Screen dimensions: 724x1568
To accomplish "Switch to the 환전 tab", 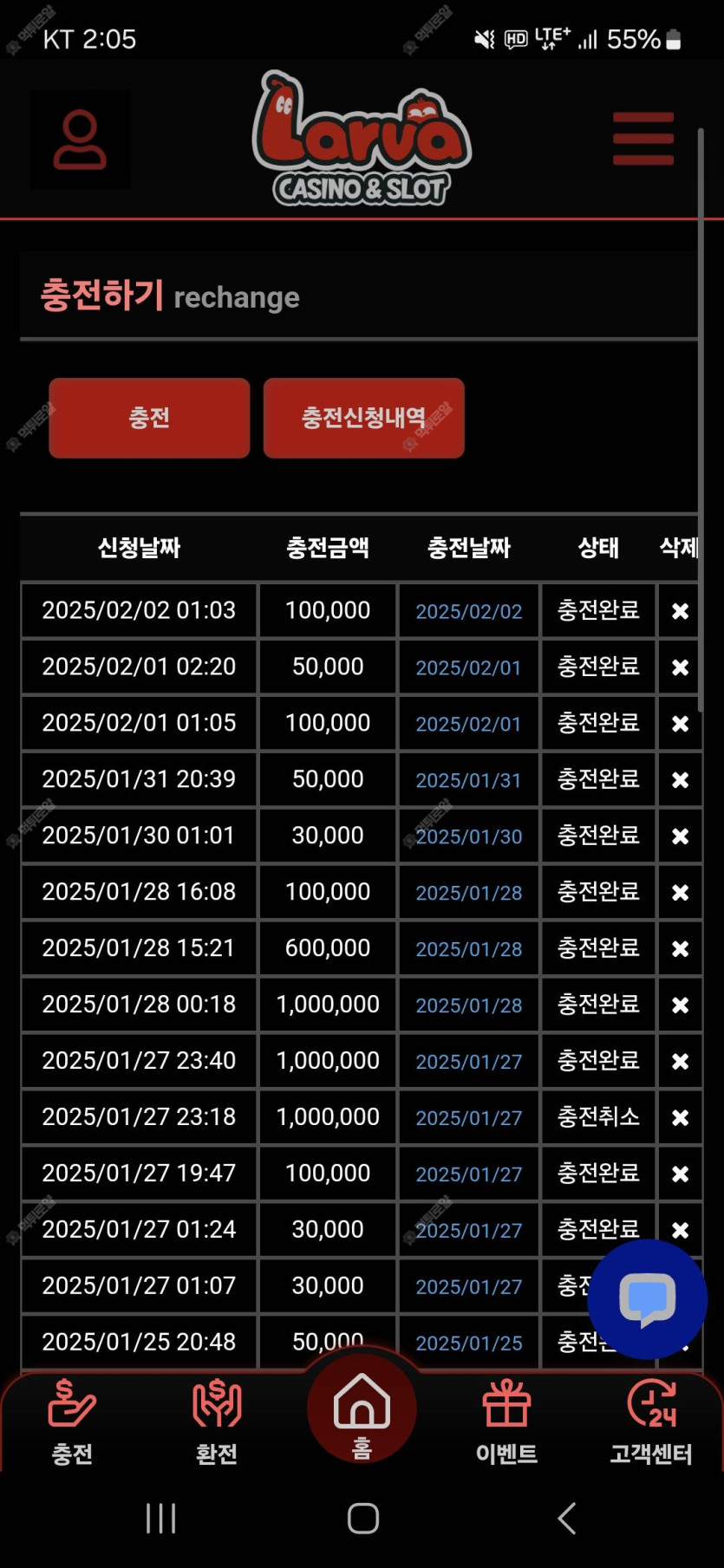I will pos(217,1422).
